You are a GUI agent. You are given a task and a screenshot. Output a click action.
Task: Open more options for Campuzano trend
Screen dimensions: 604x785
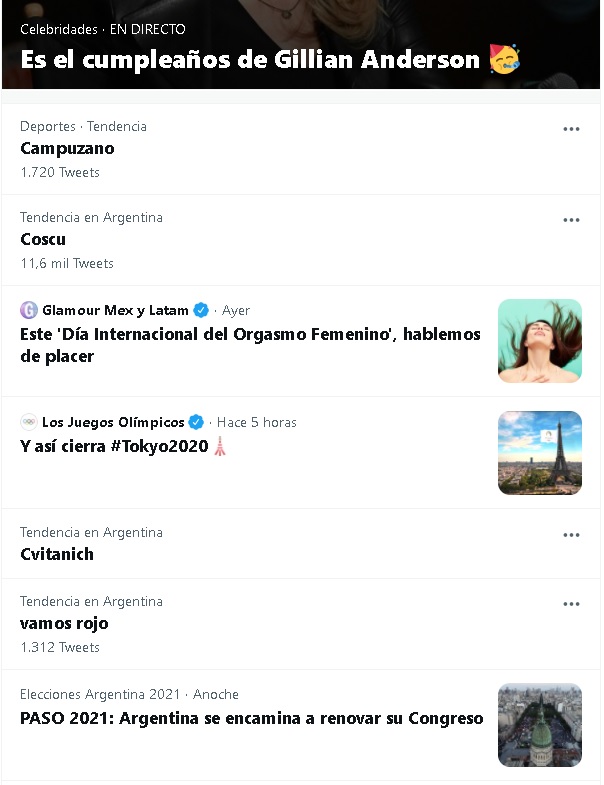pos(571,128)
